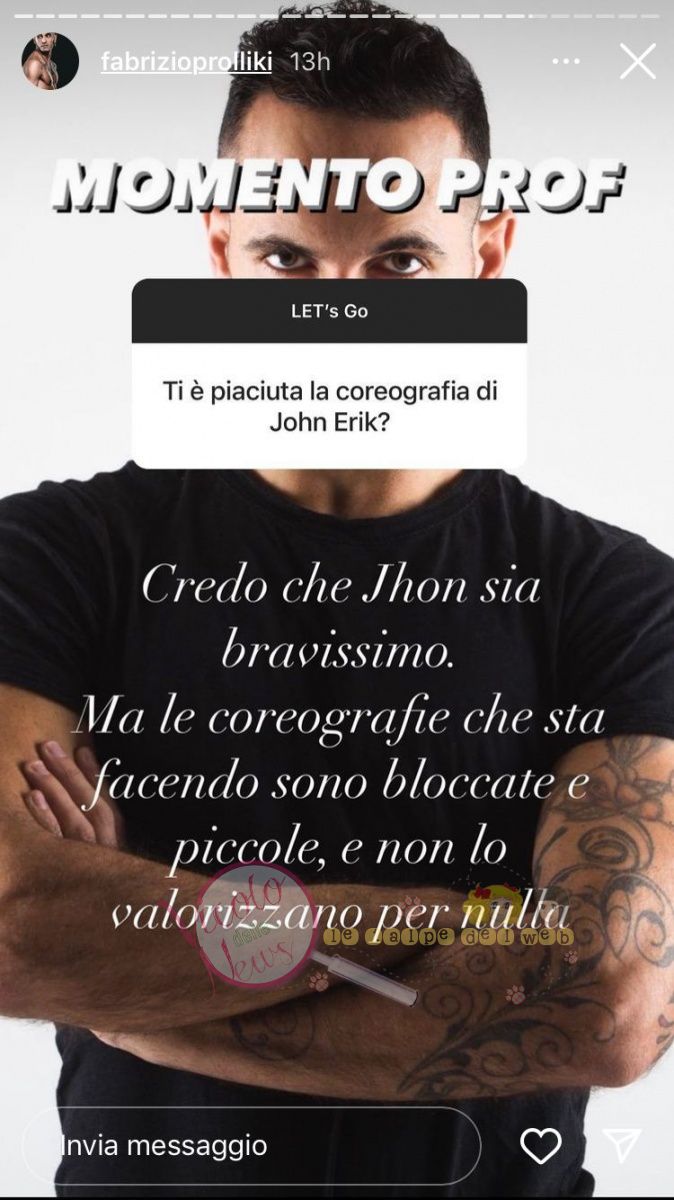Open fabrizioprolliki's profile picture

pyautogui.click(x=50, y=61)
